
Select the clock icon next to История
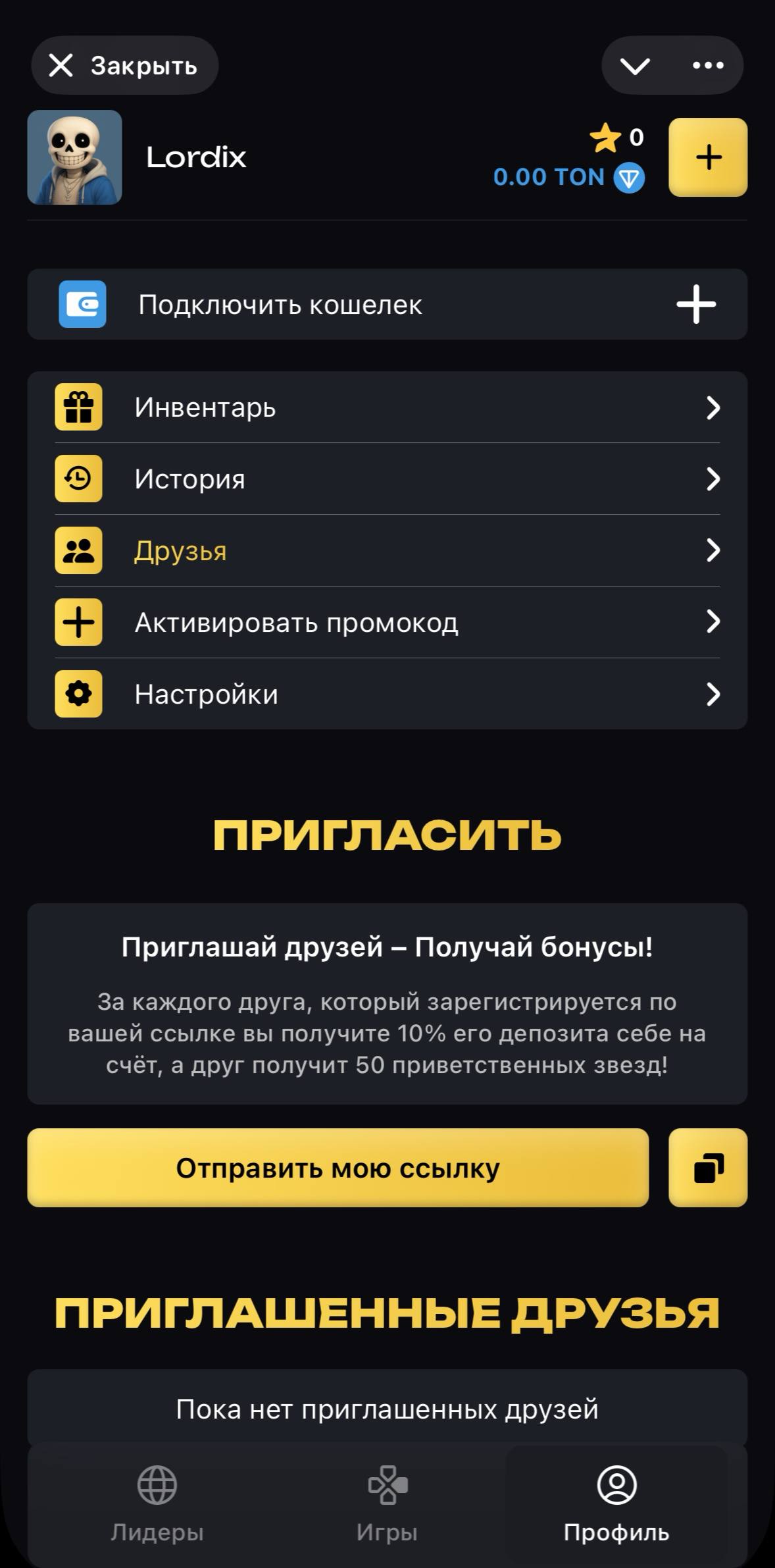[78, 479]
